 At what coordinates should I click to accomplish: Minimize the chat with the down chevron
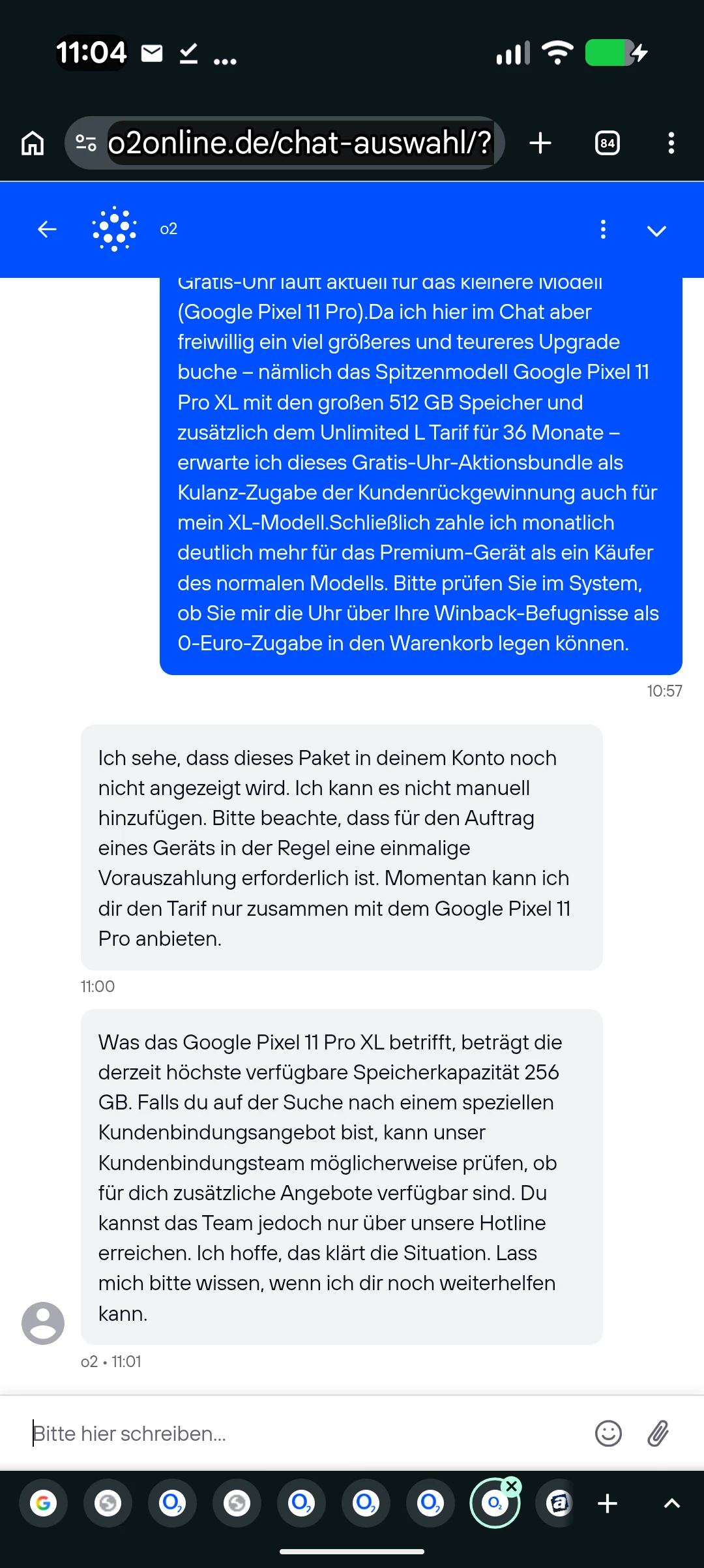(x=656, y=230)
